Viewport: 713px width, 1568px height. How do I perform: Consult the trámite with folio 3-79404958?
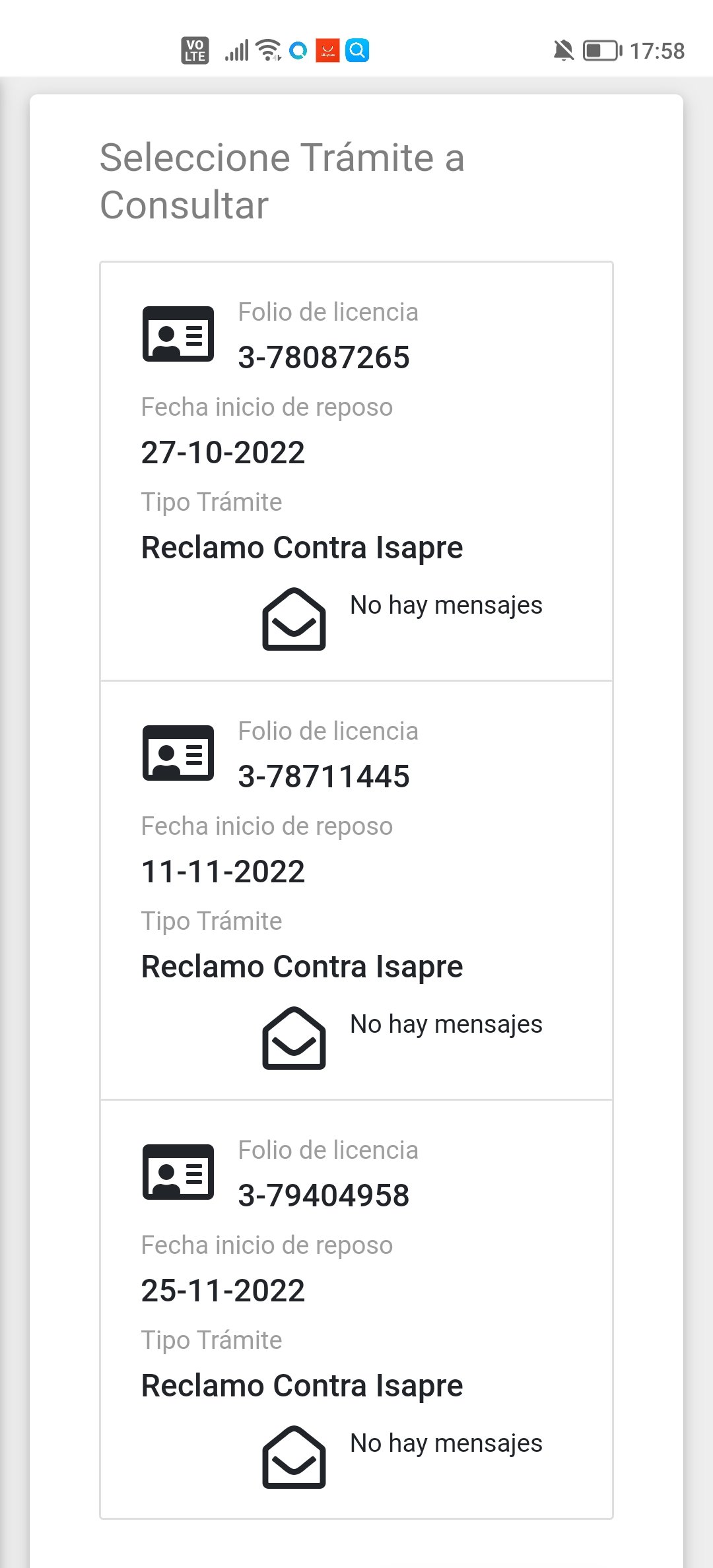(x=356, y=1309)
